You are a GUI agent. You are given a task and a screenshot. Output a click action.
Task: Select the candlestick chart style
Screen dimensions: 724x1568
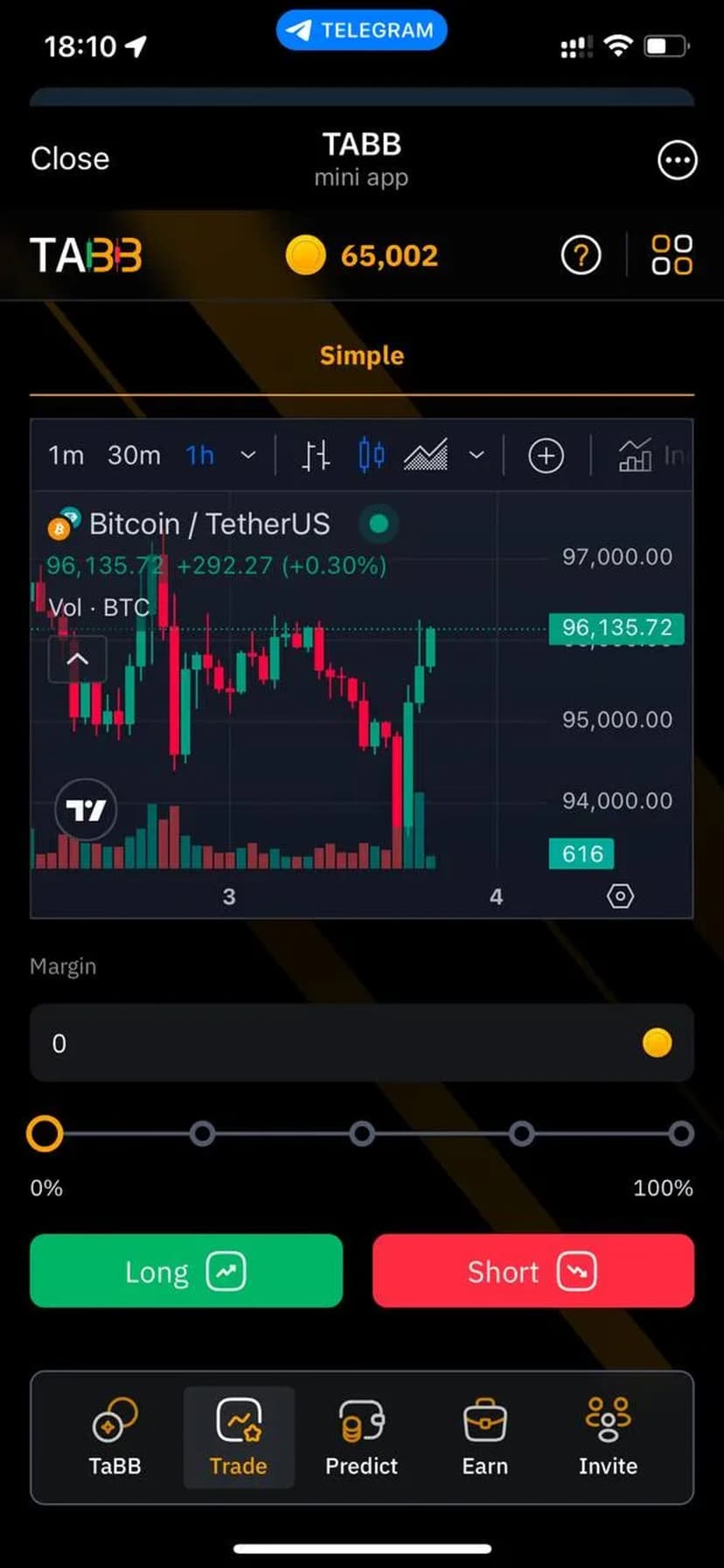[x=372, y=456]
